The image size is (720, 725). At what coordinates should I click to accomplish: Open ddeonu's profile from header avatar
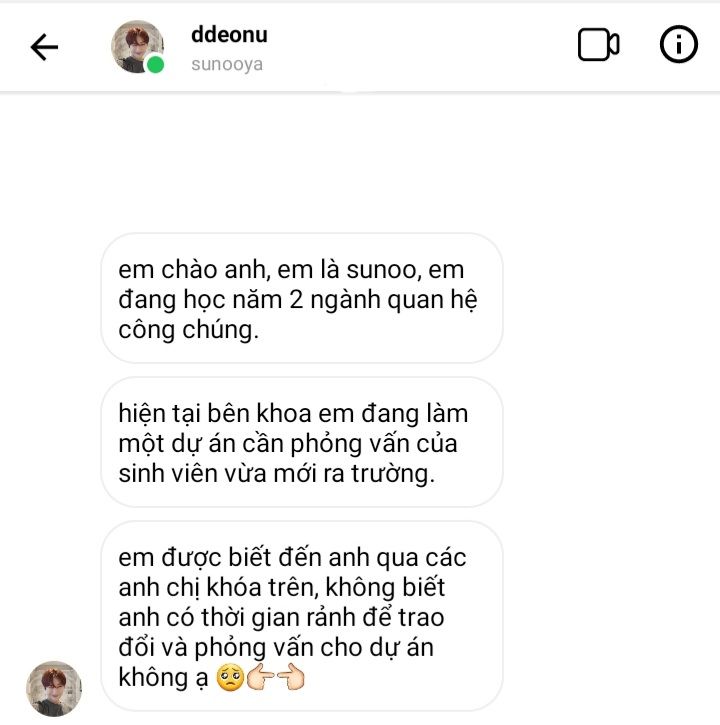137,46
